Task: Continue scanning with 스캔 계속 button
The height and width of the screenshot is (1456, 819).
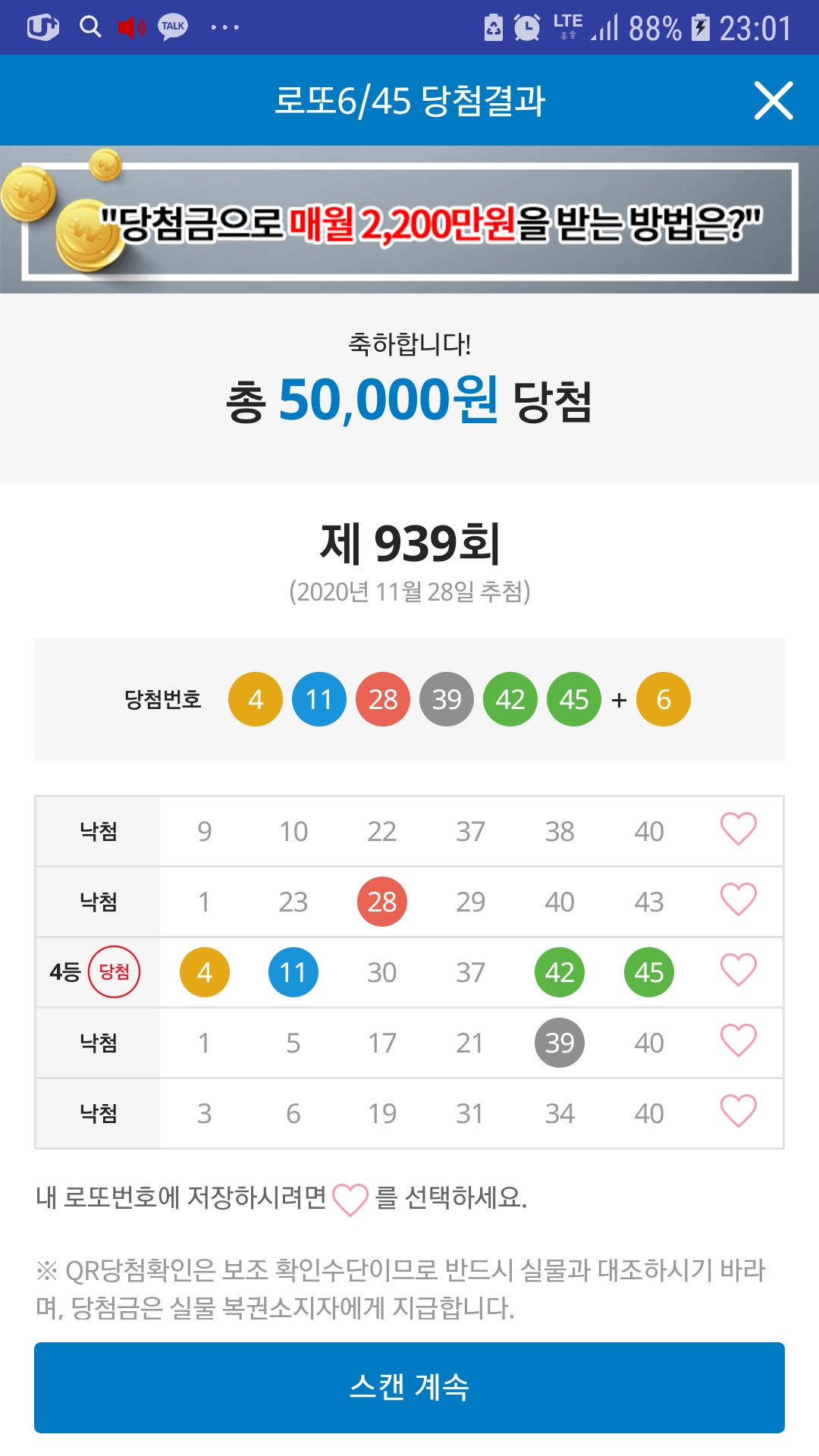Action: point(409,1387)
